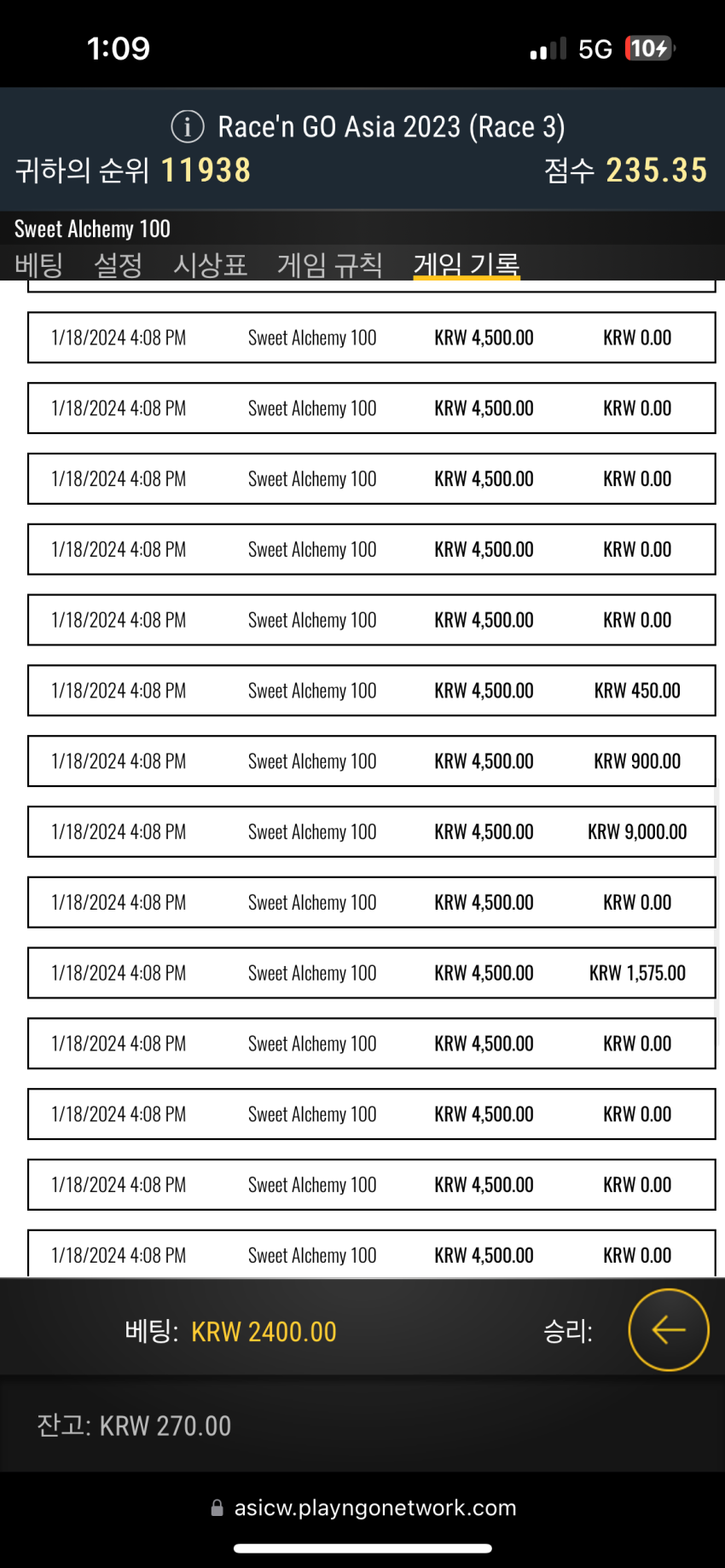The image size is (725, 1568).
Task: Tap the asicw.playngonetwork.com address bar
Action: [x=363, y=1507]
